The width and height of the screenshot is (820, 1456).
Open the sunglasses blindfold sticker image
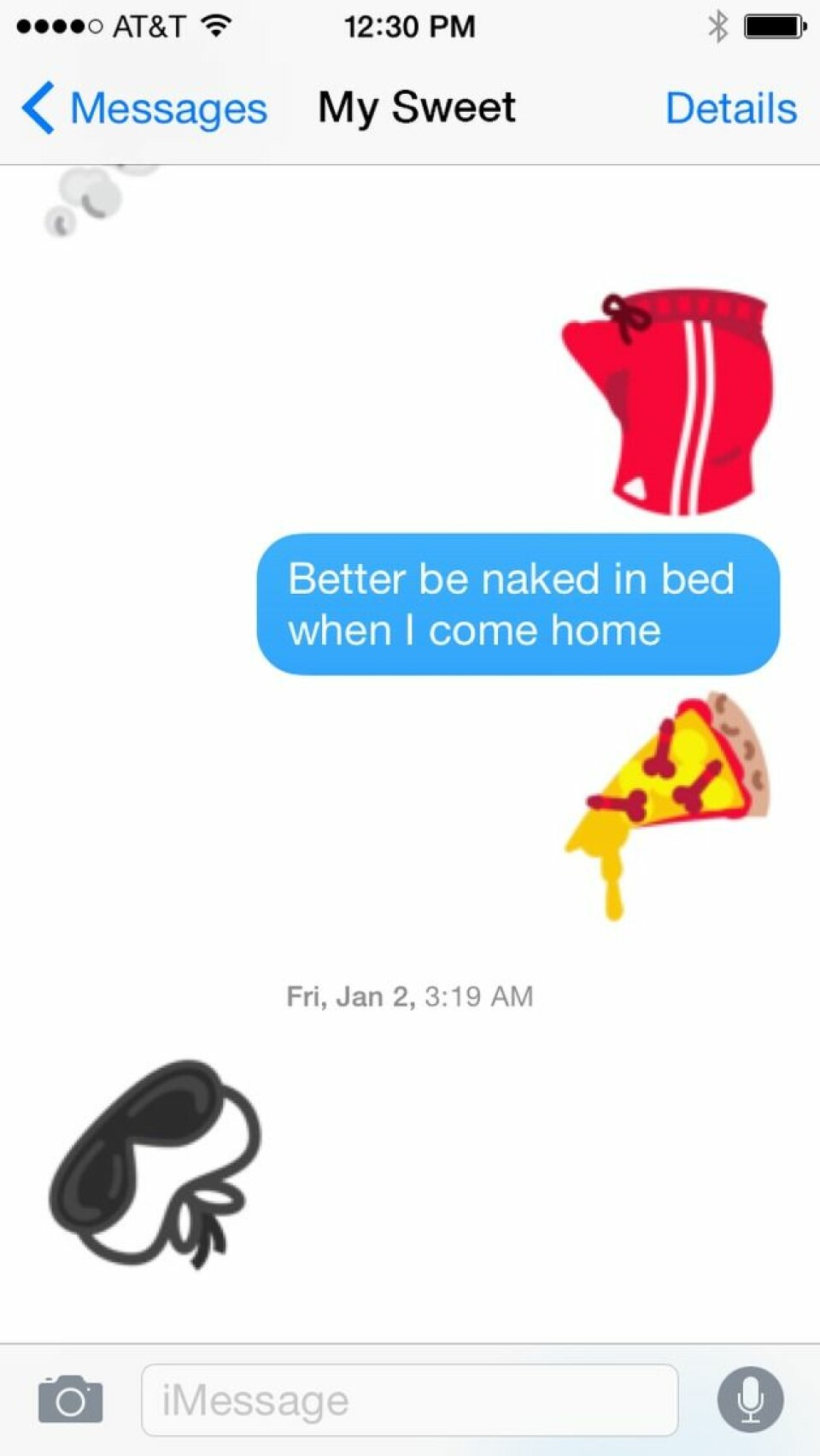pyautogui.click(x=154, y=1162)
